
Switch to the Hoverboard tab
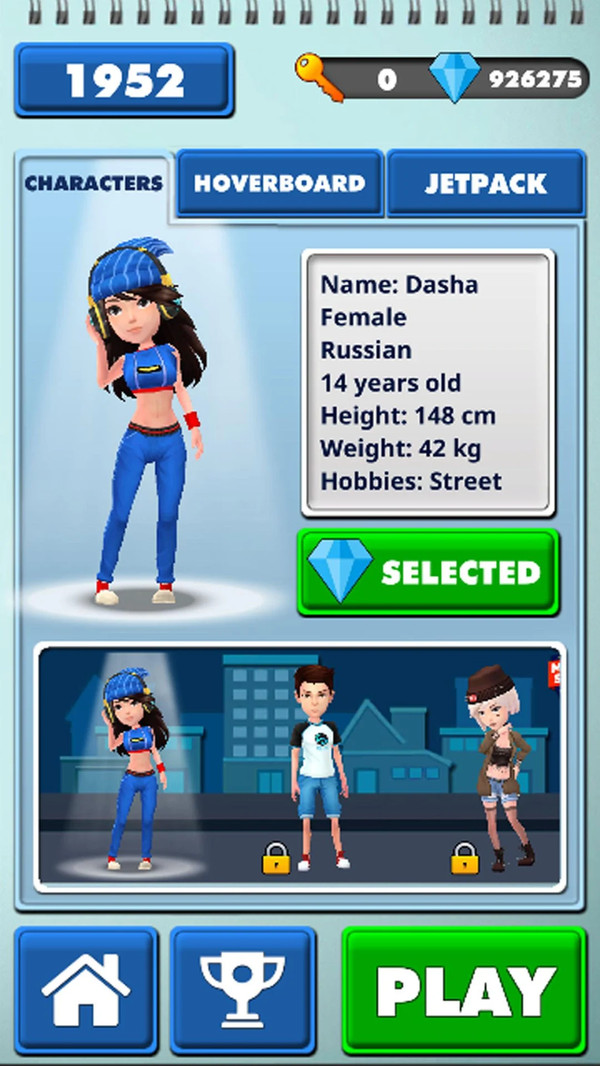coord(279,184)
